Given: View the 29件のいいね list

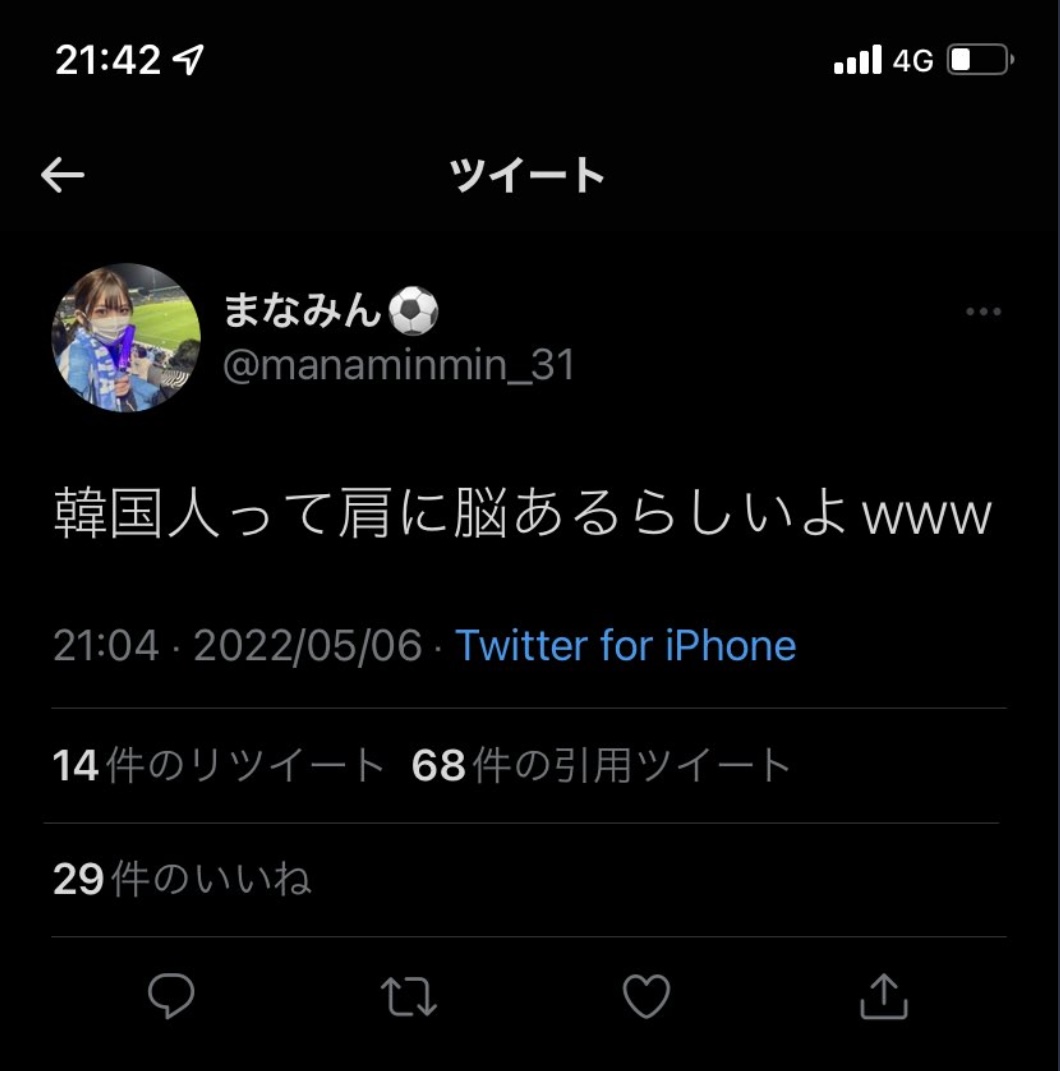Looking at the screenshot, I should 182,880.
